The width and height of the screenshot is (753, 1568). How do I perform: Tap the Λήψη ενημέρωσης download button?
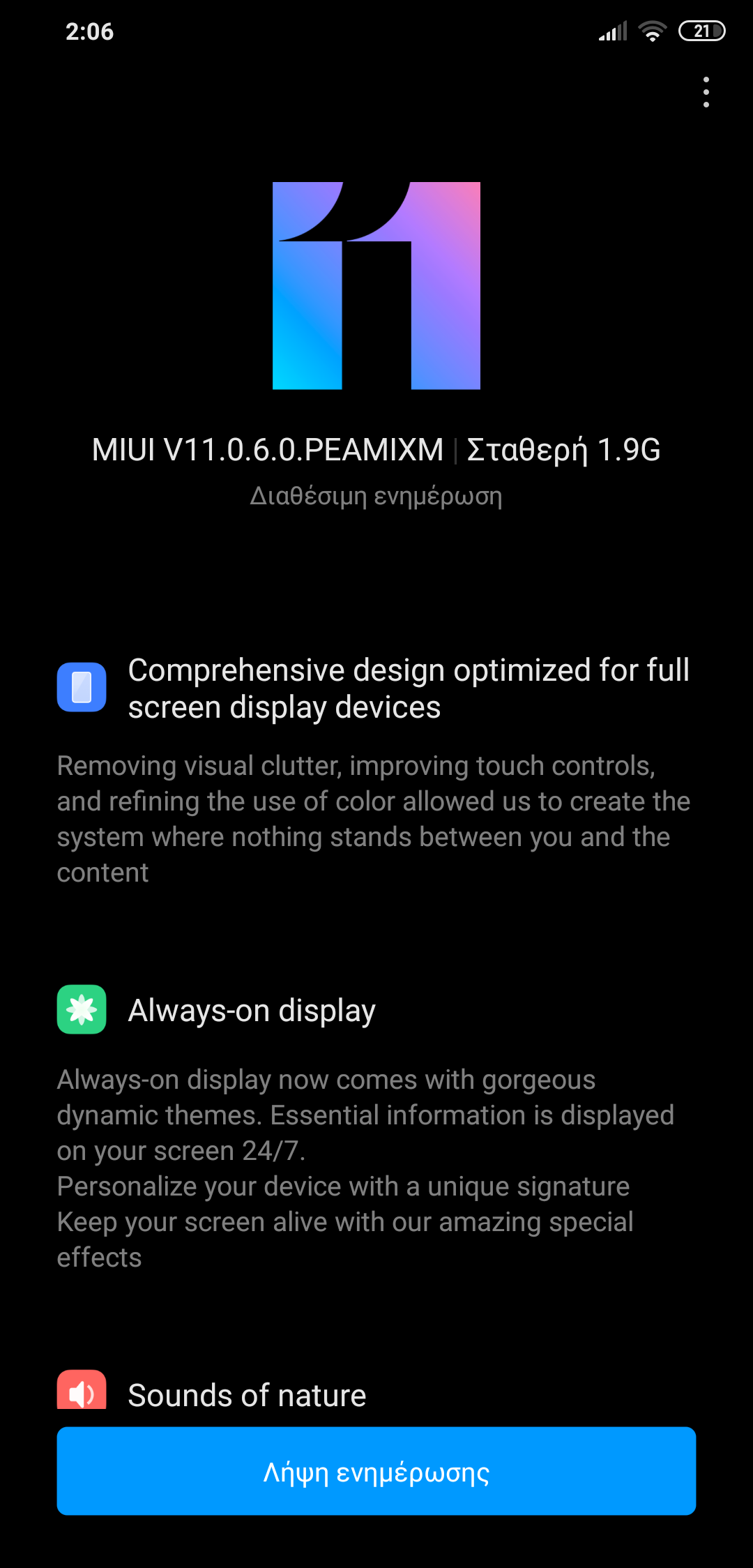pyautogui.click(x=376, y=1471)
